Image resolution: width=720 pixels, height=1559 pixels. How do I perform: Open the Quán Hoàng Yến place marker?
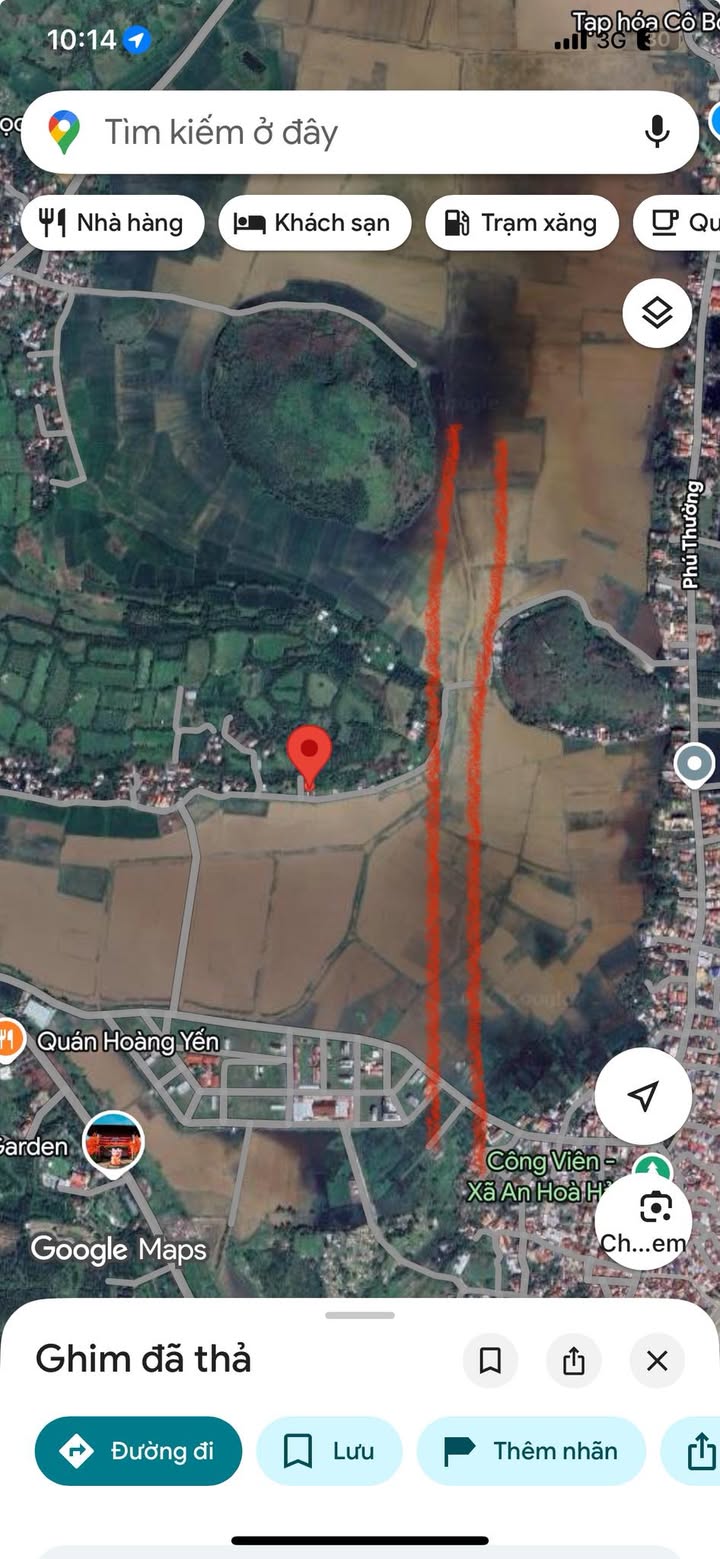(11, 1040)
